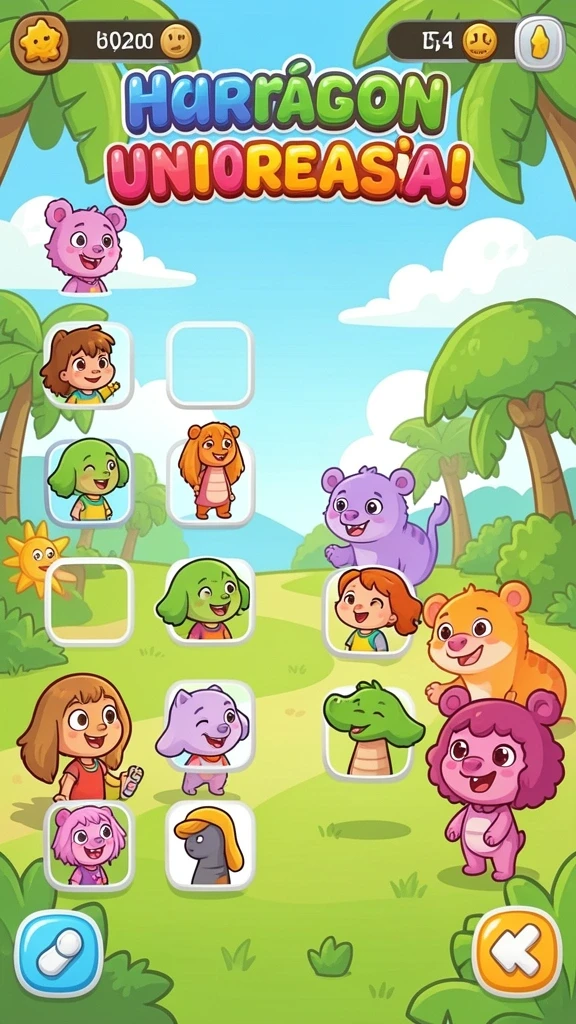This screenshot has width=576, height=1024.
Task: Tap the yellow gem button
Action: [539, 43]
